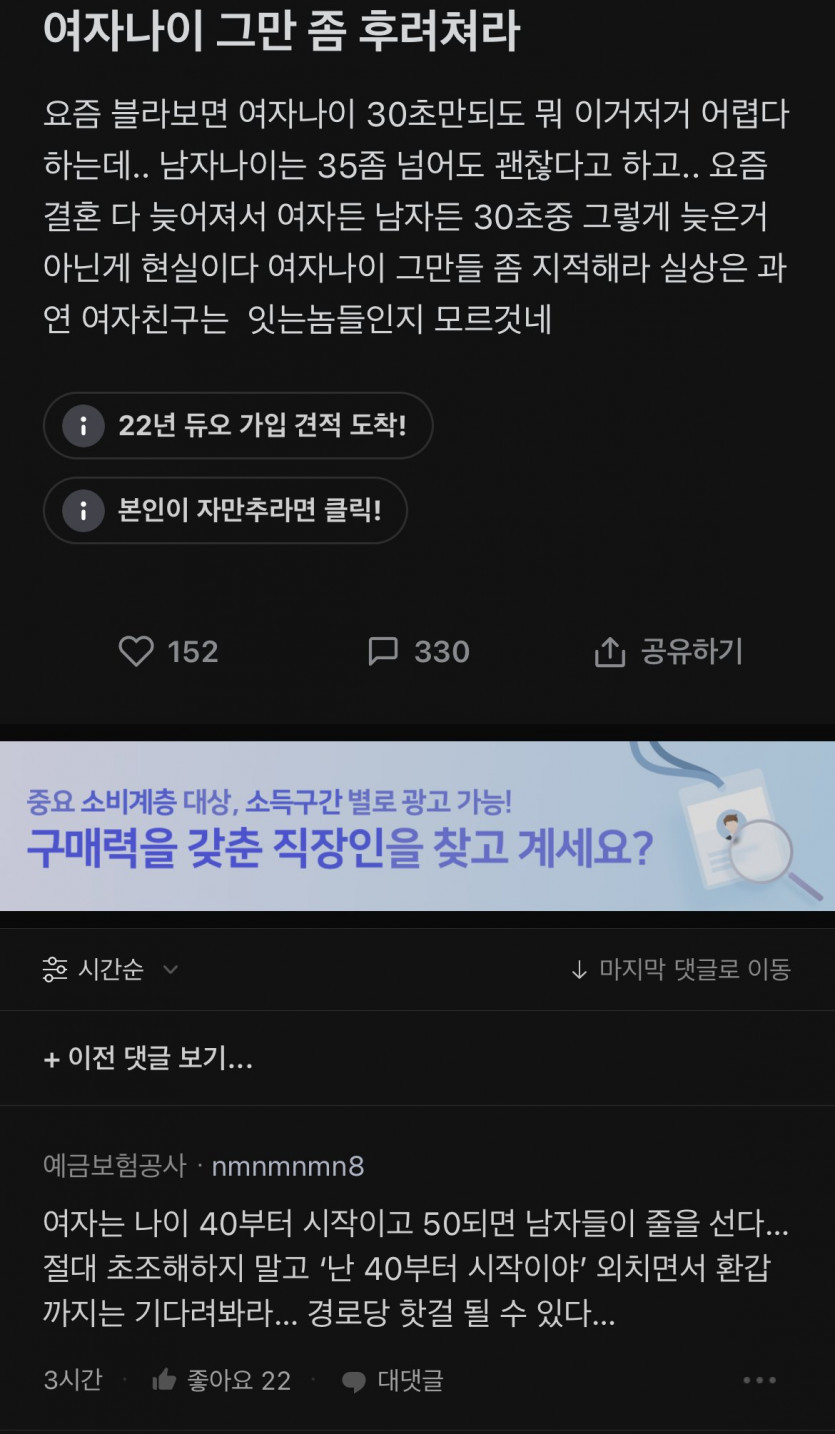Like nmnmnmn8's comment
Viewport: 835px width, 1434px height.
click(221, 1381)
